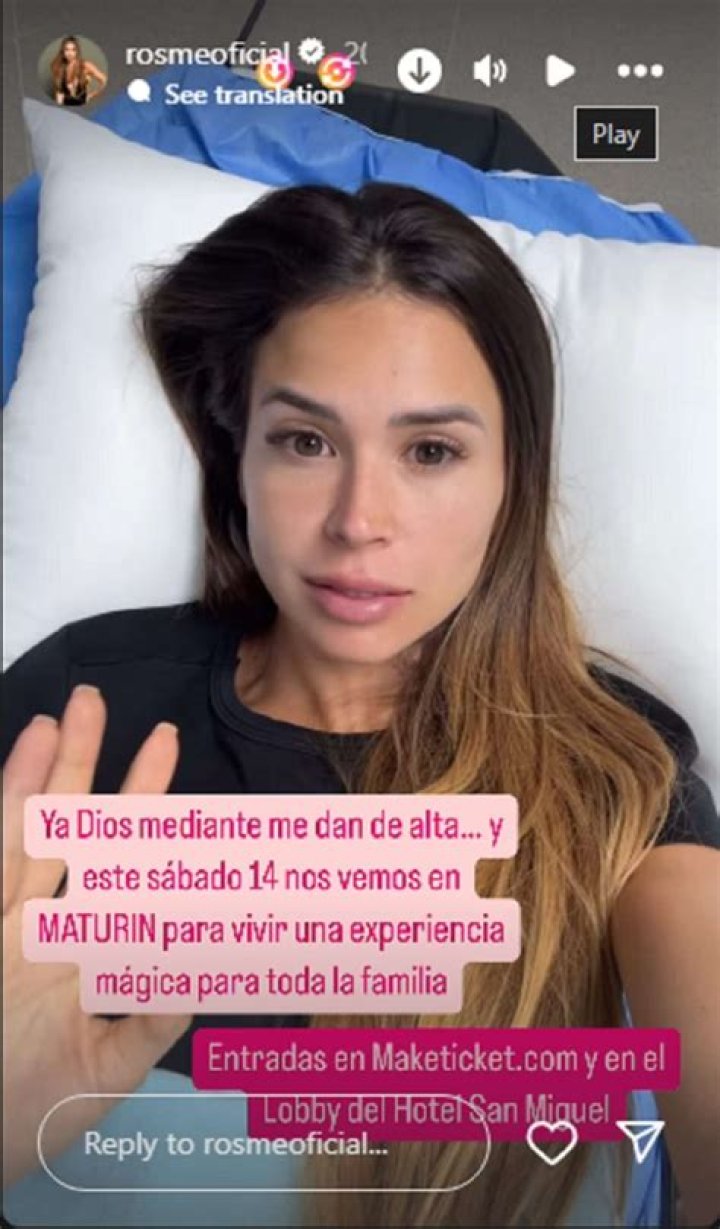
Task: Play the story video
Action: click(x=559, y=71)
